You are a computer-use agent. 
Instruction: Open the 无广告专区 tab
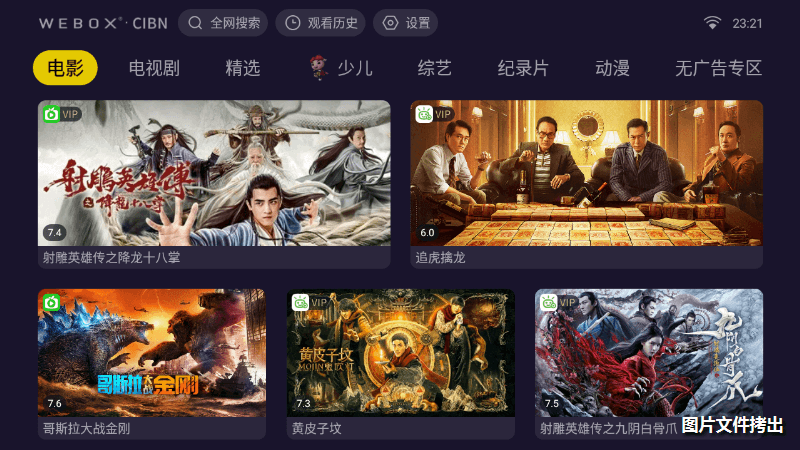tap(718, 68)
